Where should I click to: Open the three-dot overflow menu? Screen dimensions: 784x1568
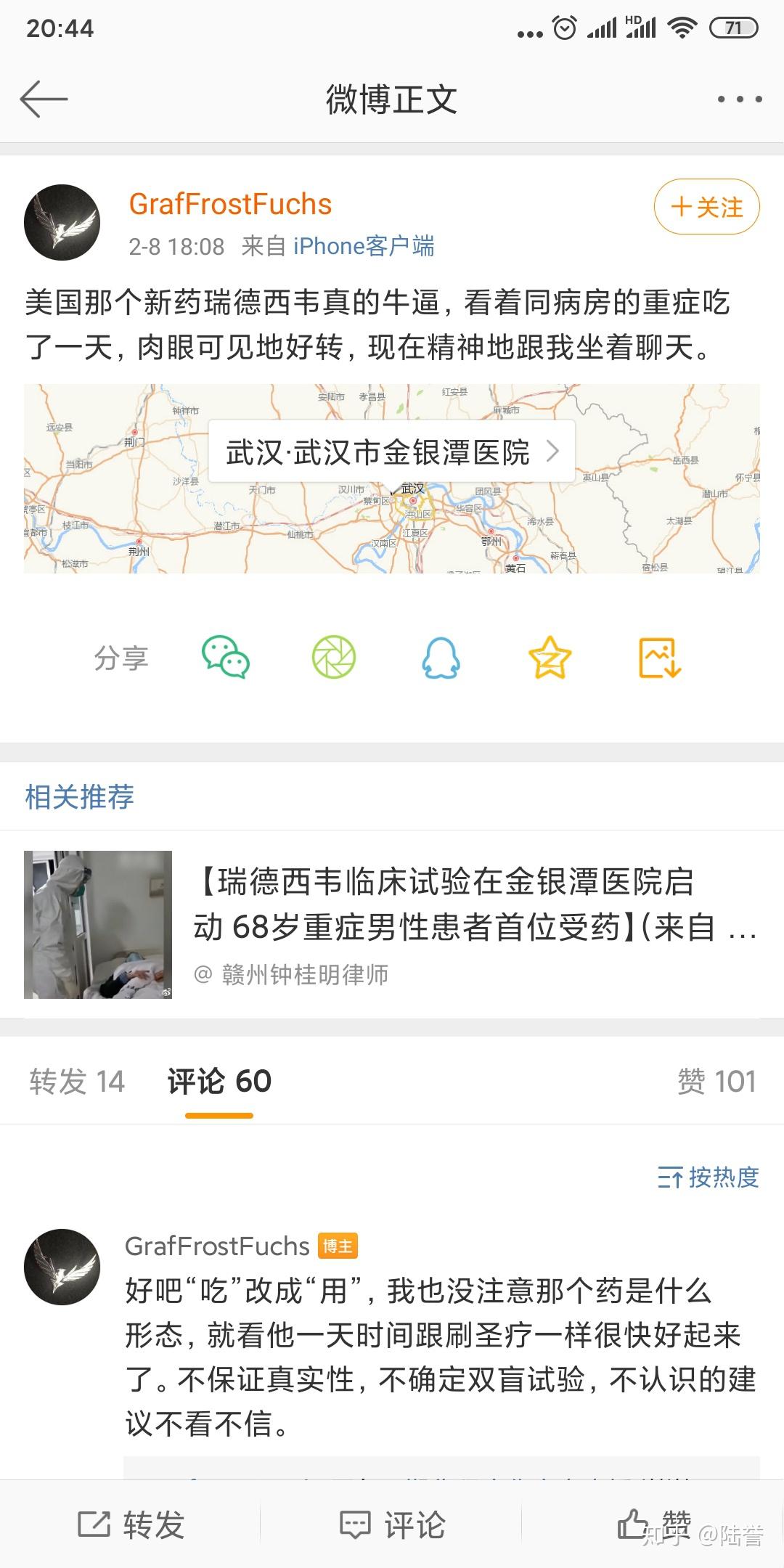coord(739,99)
